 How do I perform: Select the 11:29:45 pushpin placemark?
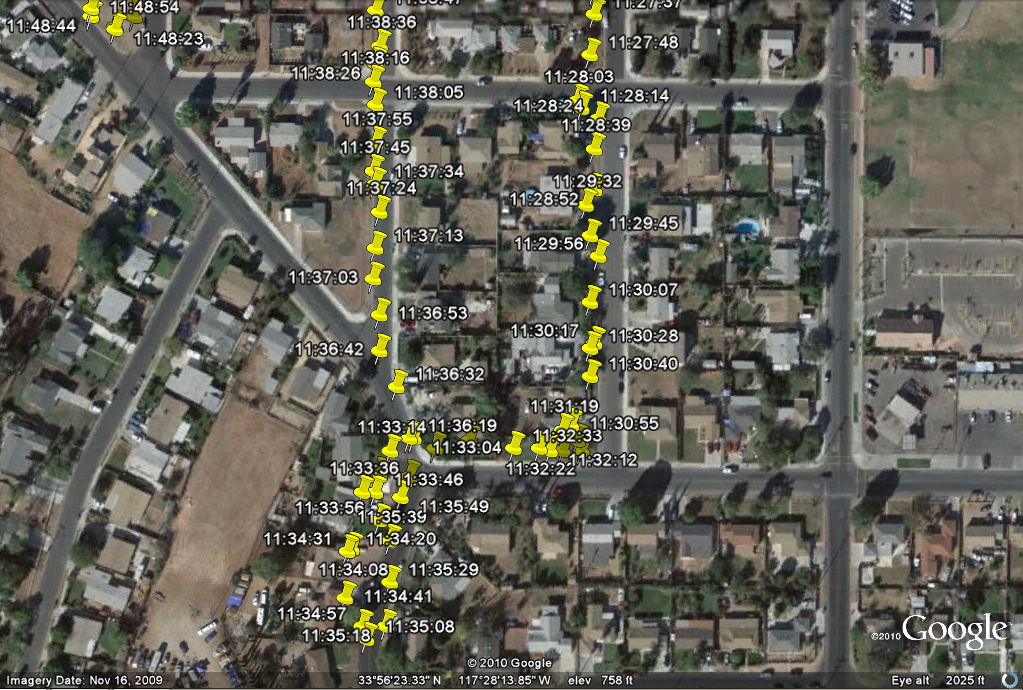pyautogui.click(x=591, y=230)
